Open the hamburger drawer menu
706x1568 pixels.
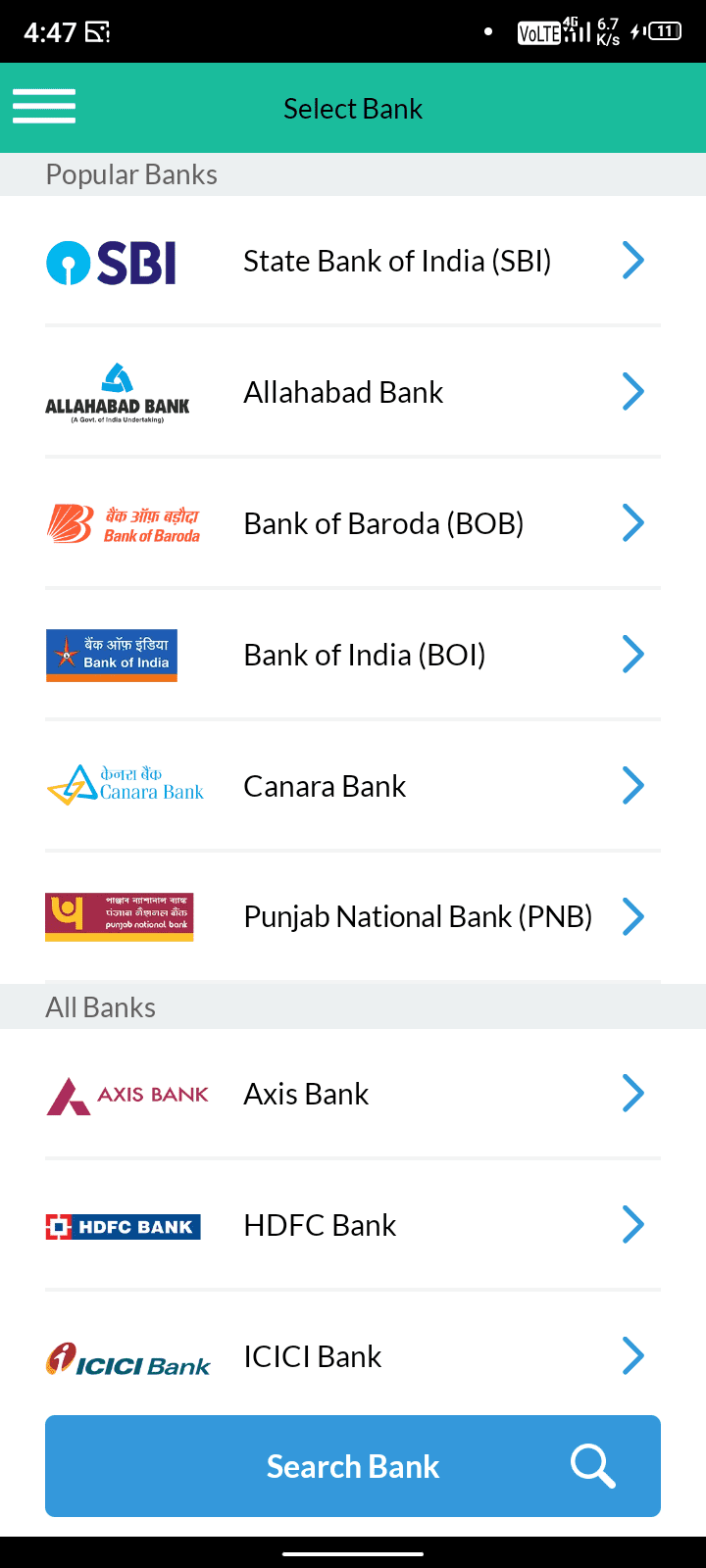point(44,107)
